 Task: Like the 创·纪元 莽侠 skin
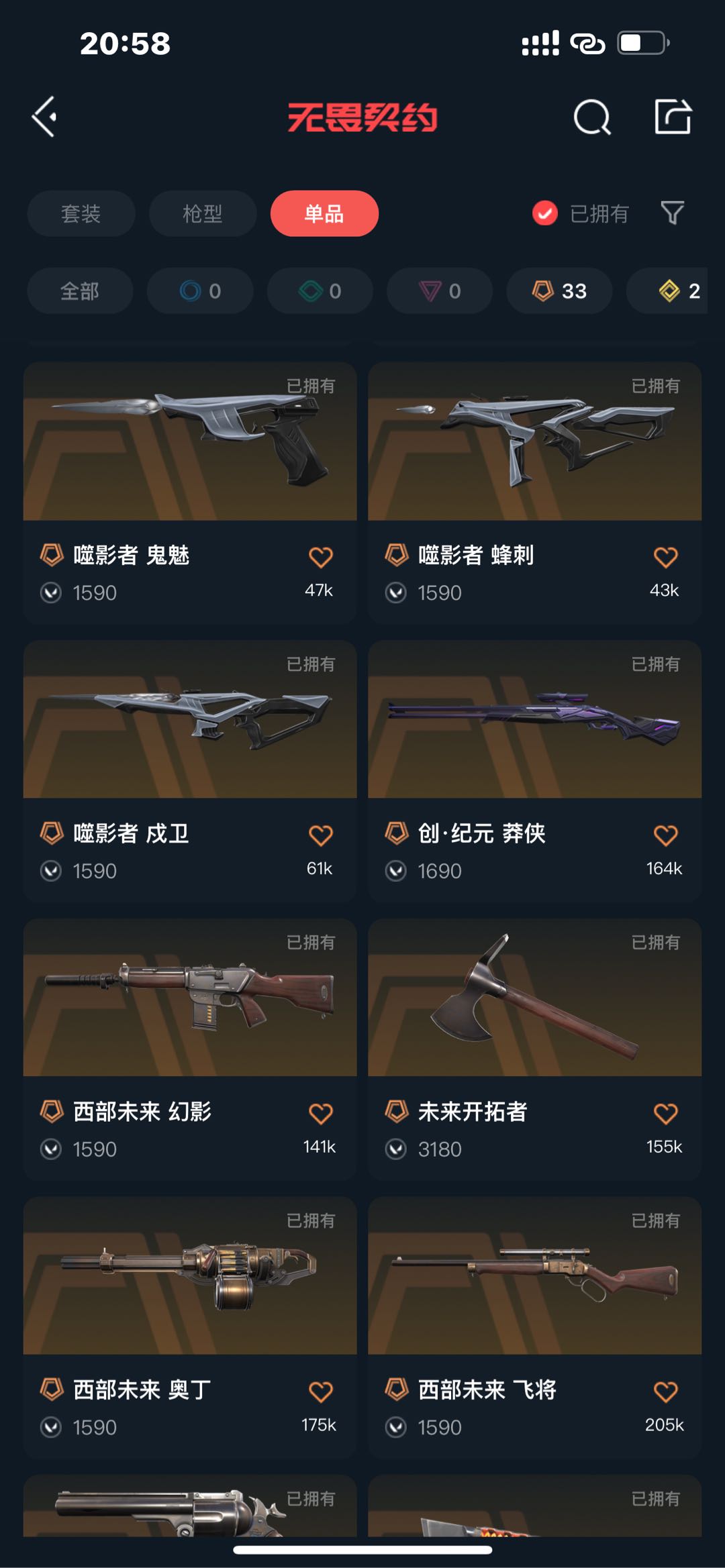665,835
